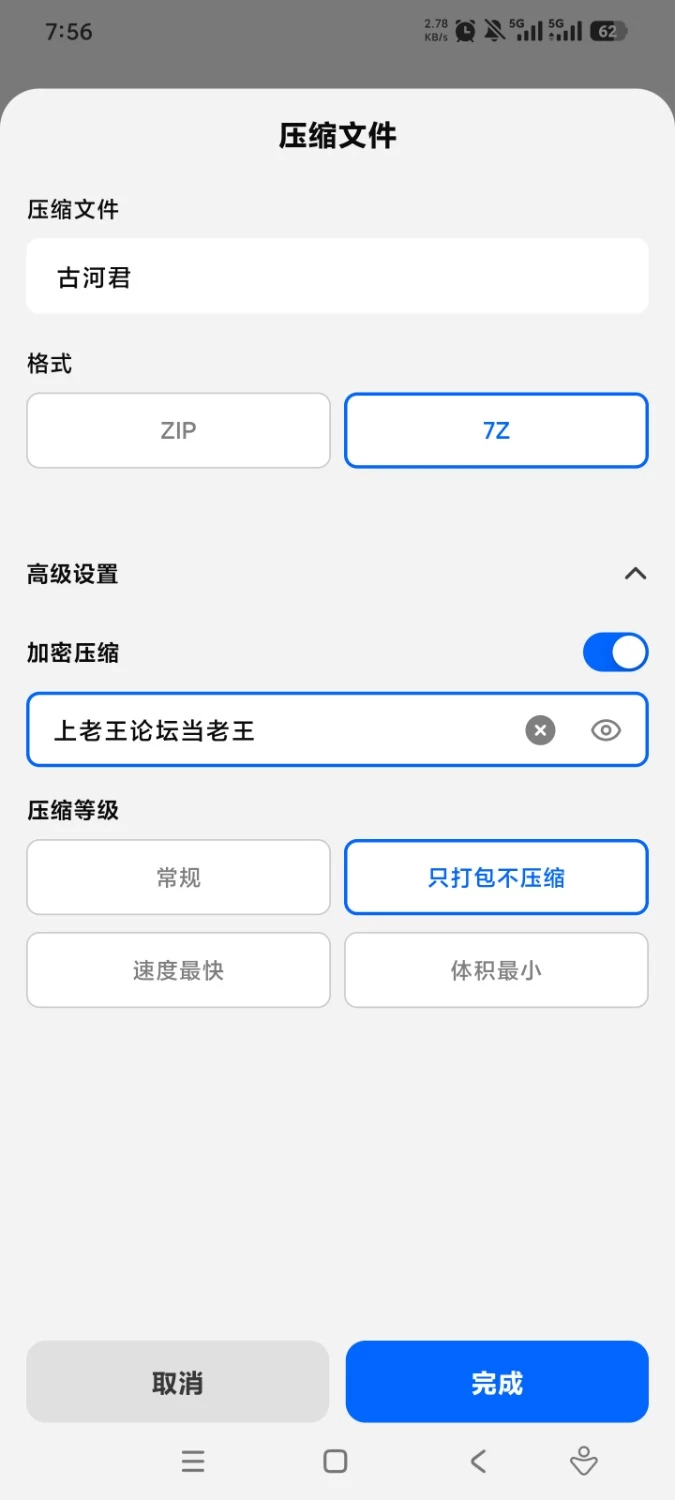Tap 取消 to cancel compression
Viewport: 675px width, 1500px height.
point(178,1382)
